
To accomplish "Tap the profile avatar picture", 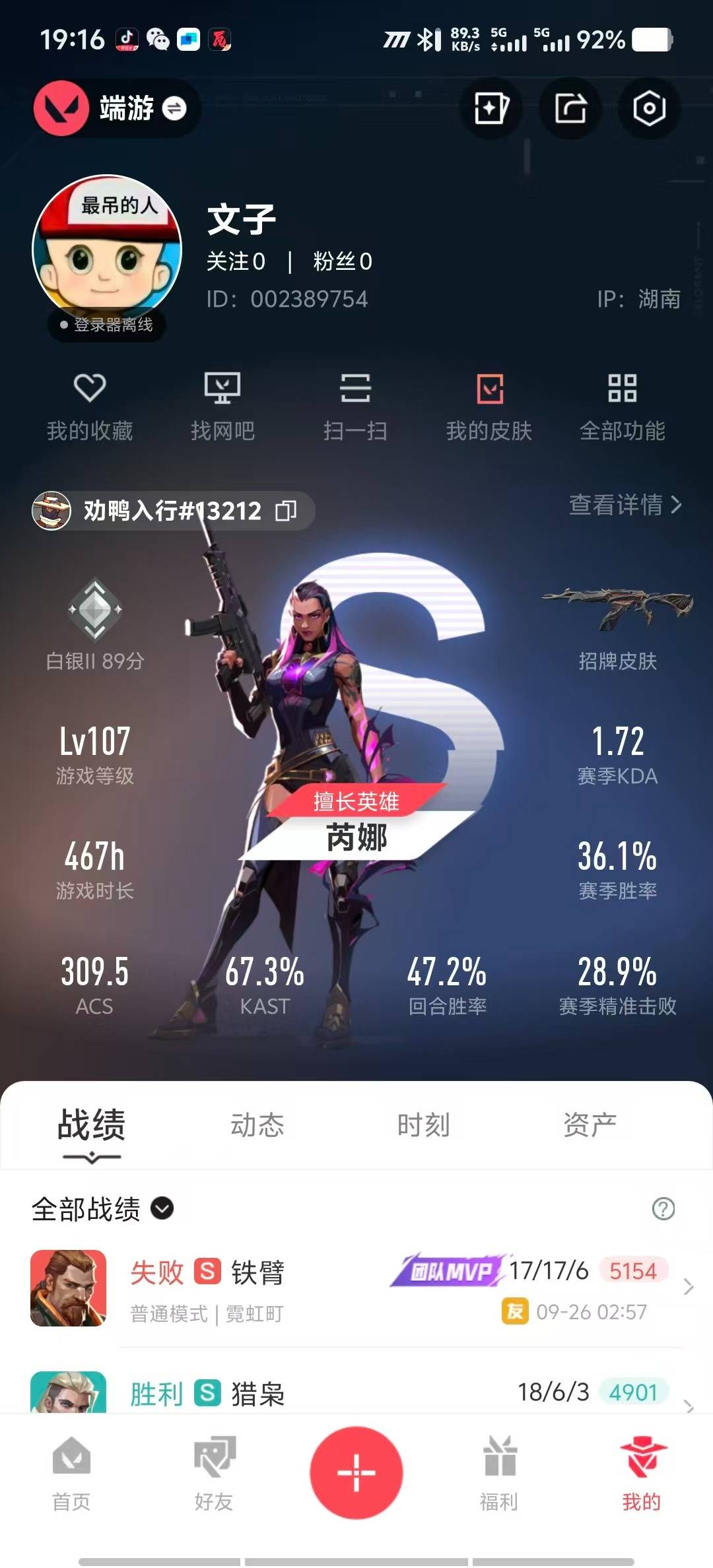I will pyautogui.click(x=107, y=249).
